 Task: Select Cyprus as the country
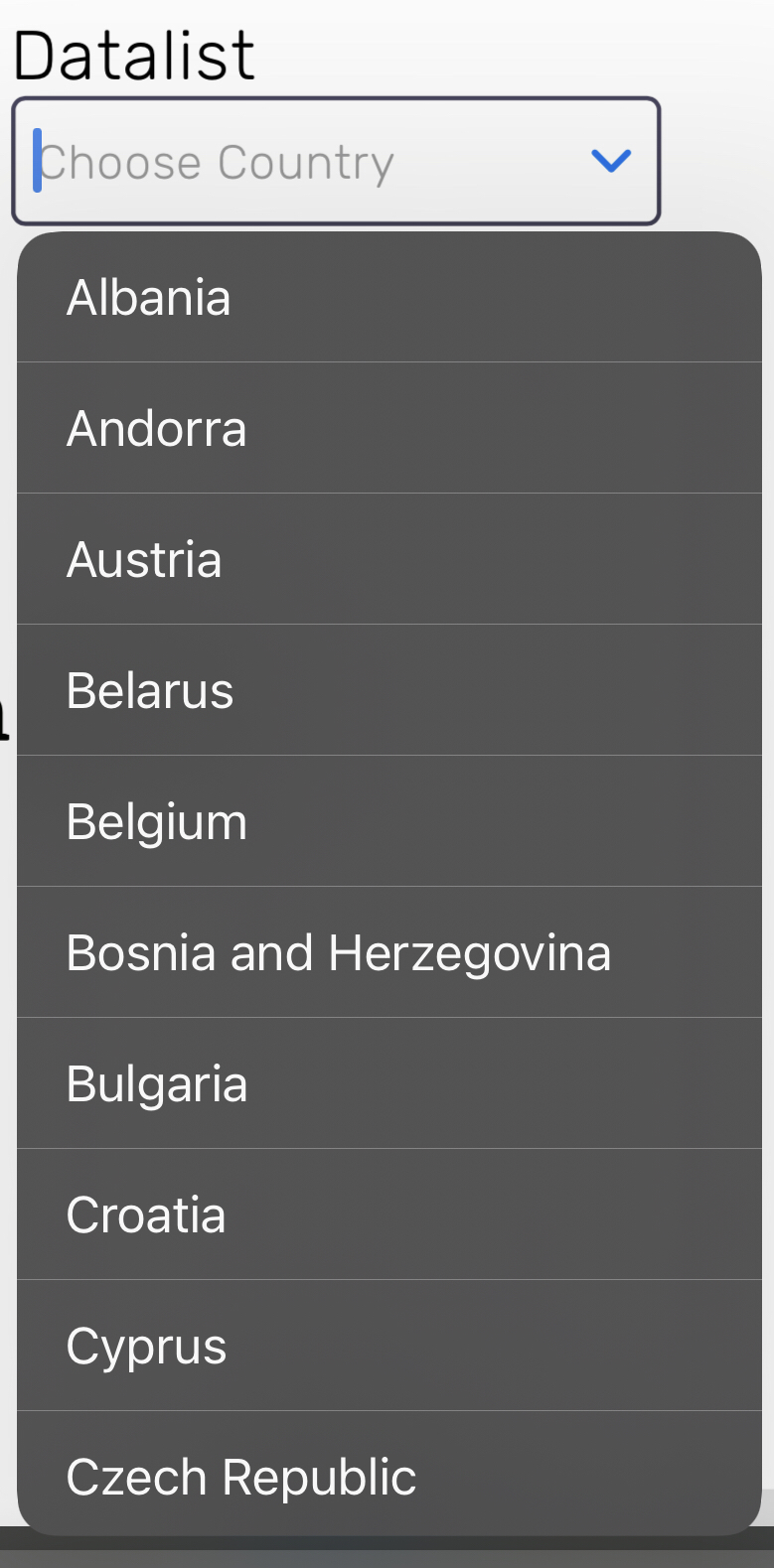(389, 1346)
